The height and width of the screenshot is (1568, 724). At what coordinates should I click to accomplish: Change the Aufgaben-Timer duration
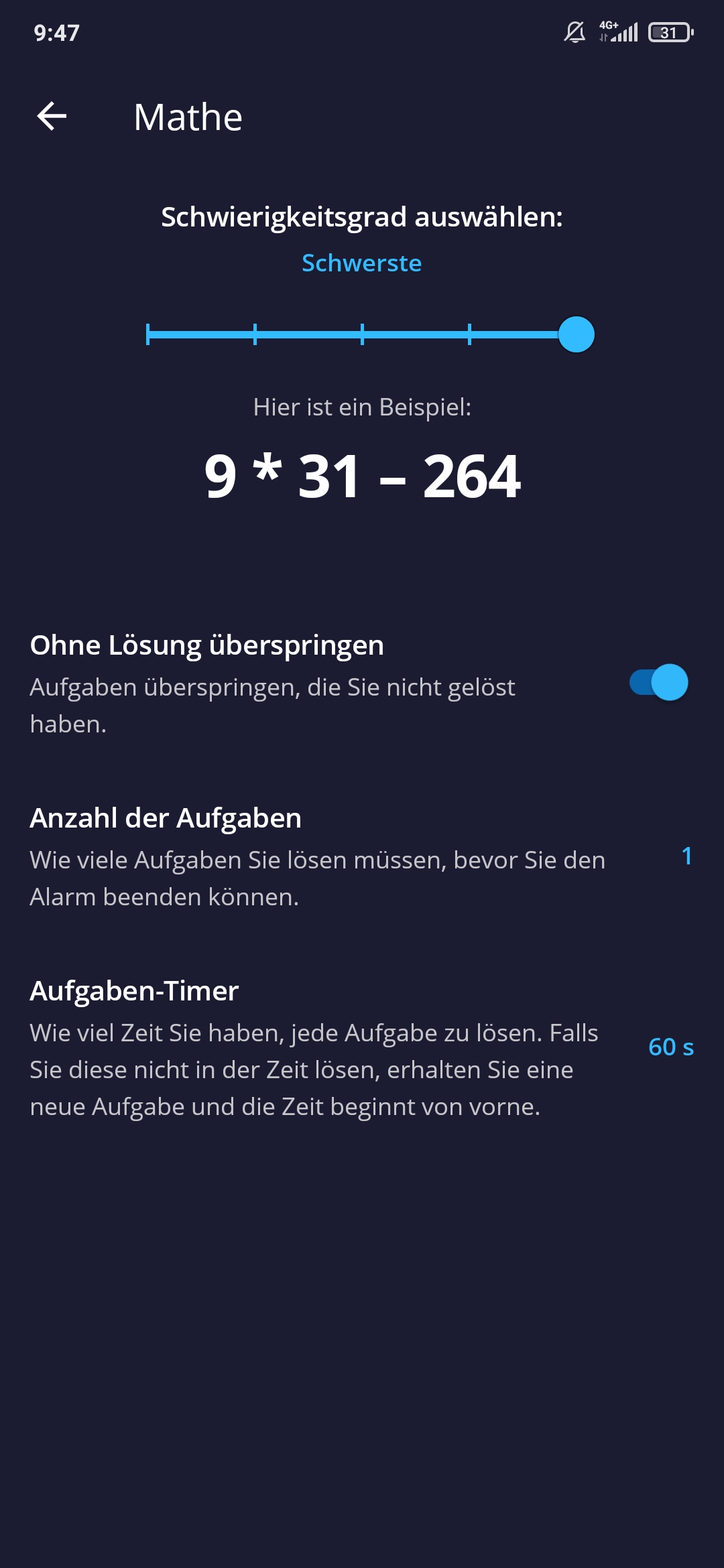[362, 1047]
